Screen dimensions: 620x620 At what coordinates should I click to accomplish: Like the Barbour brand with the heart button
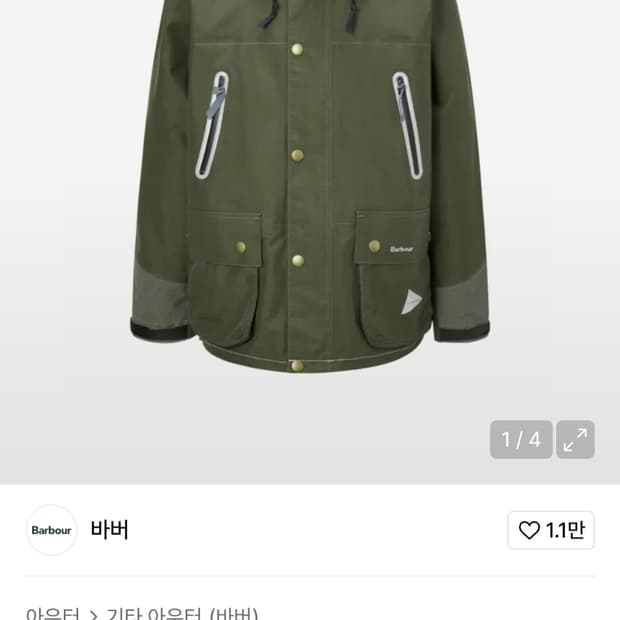point(551,530)
